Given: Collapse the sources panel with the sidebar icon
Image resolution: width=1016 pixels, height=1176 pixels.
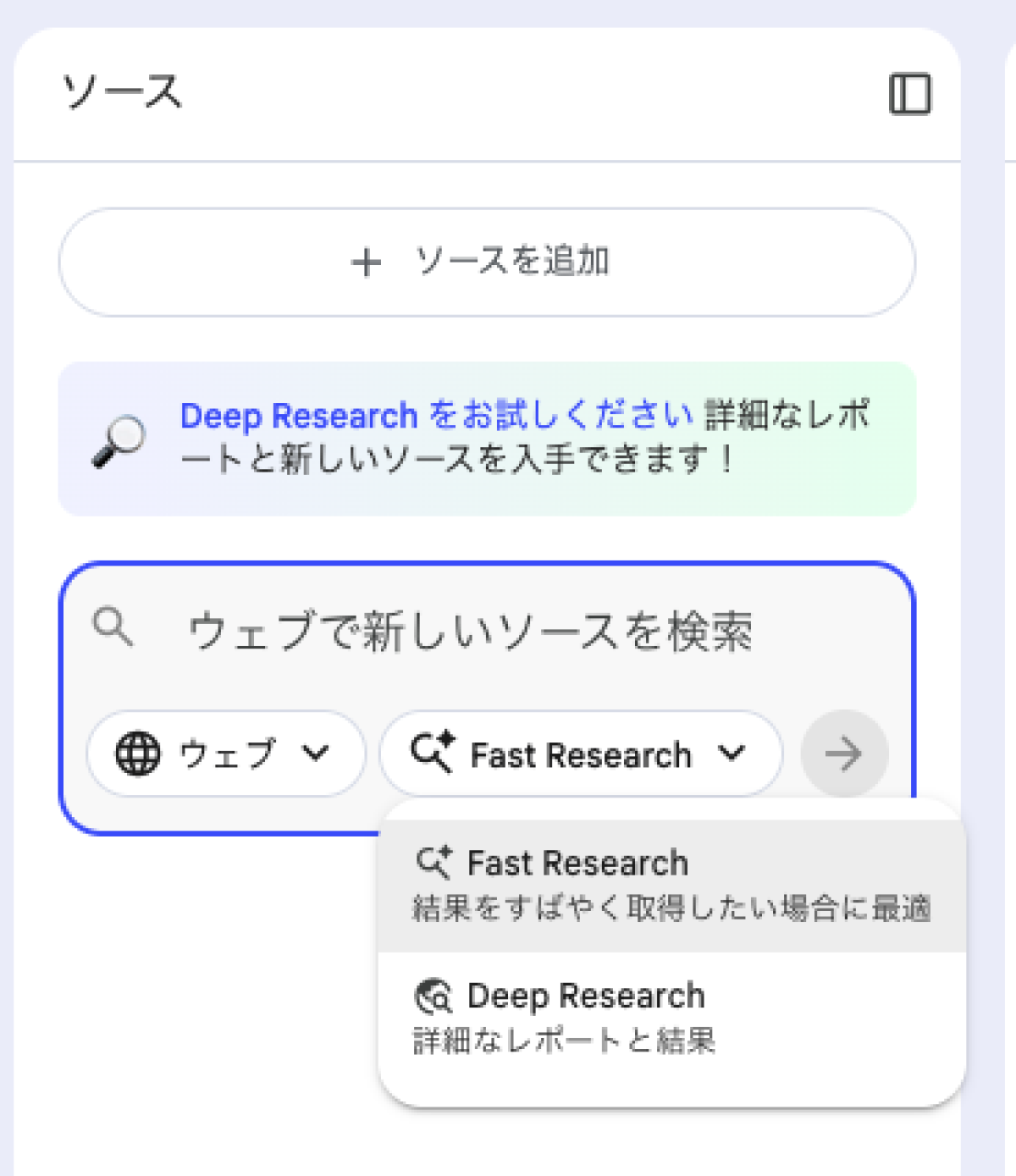Looking at the screenshot, I should click(x=909, y=93).
